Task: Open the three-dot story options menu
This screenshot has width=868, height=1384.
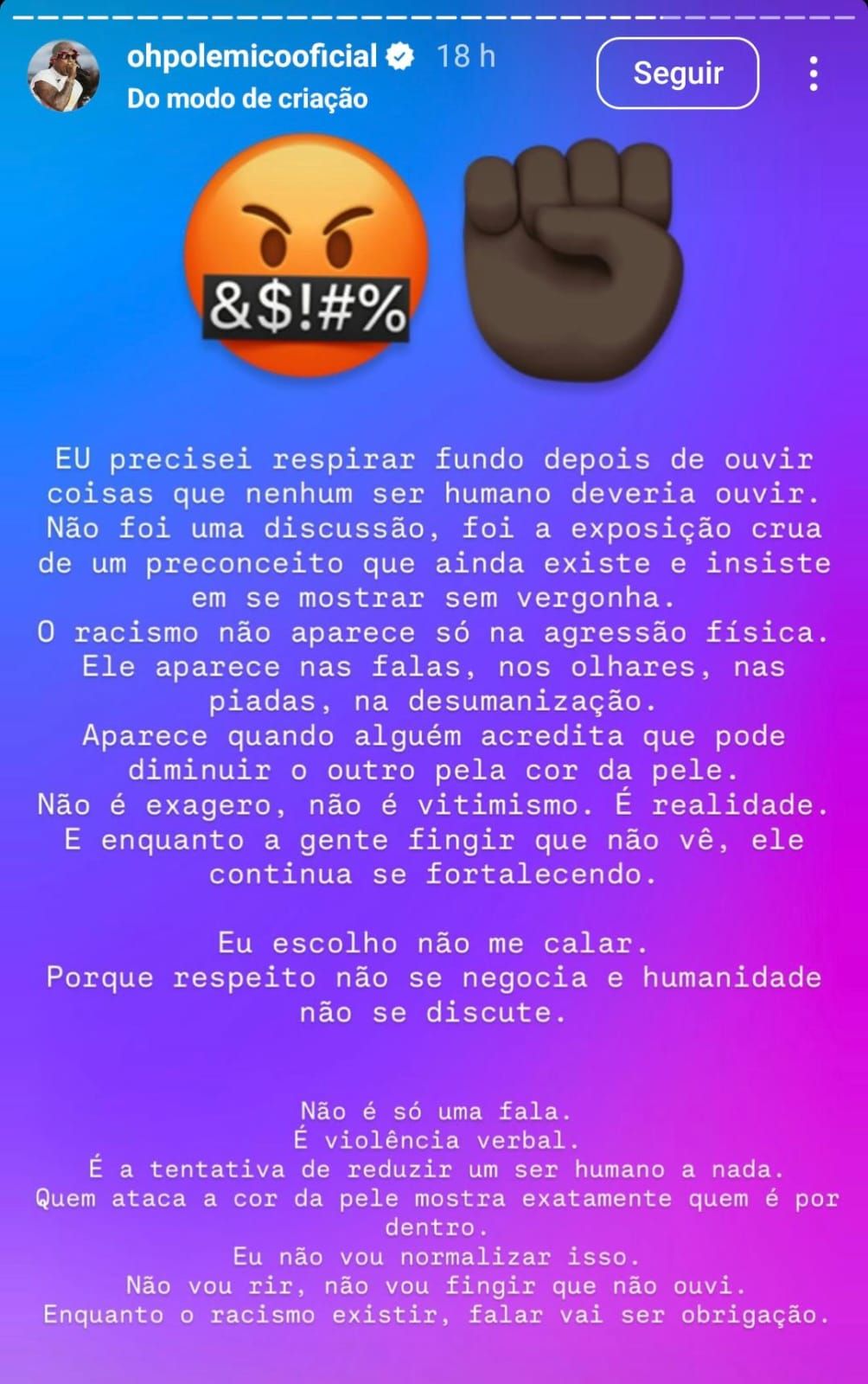Action: point(813,73)
